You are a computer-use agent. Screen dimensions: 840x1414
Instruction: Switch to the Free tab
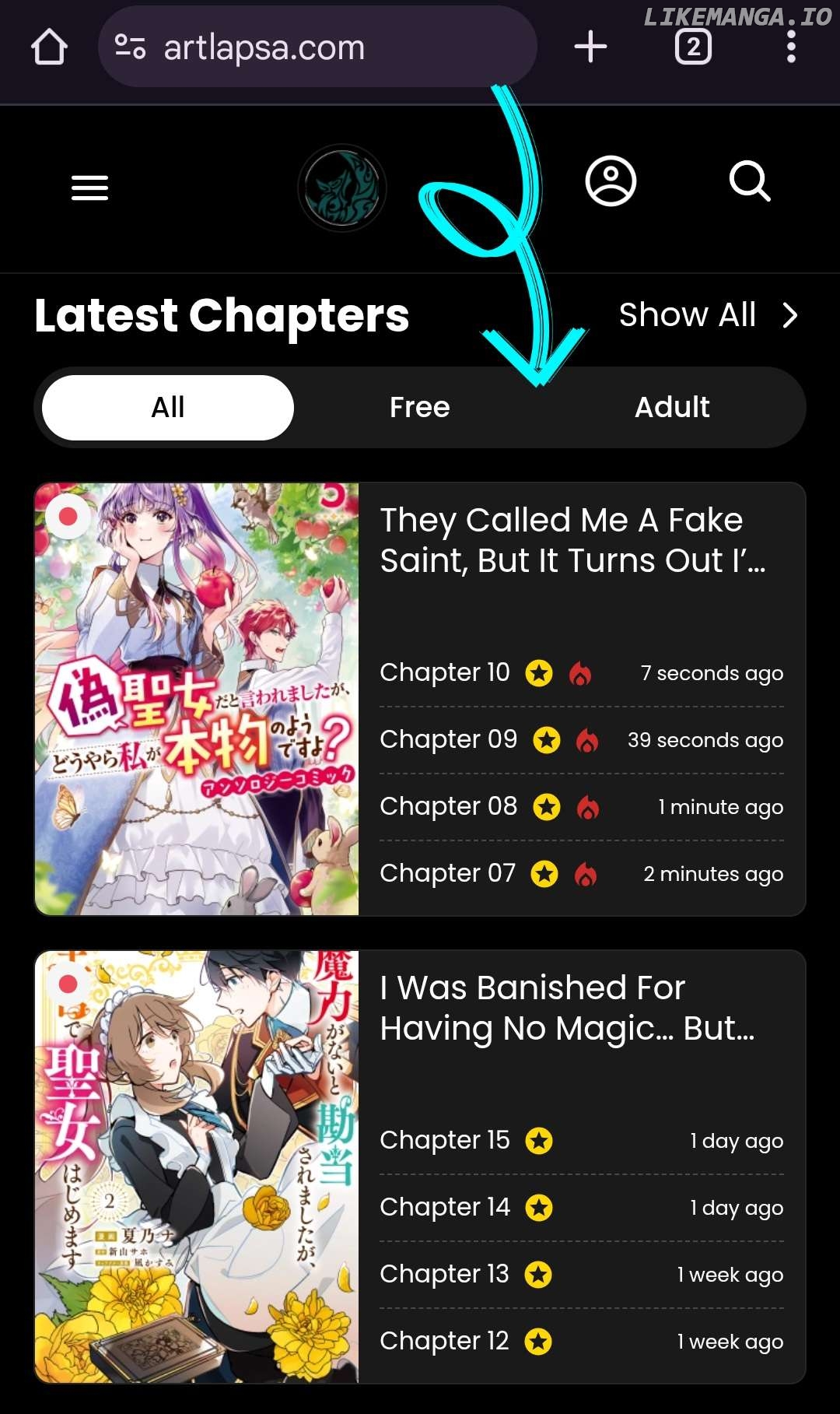[x=420, y=407]
